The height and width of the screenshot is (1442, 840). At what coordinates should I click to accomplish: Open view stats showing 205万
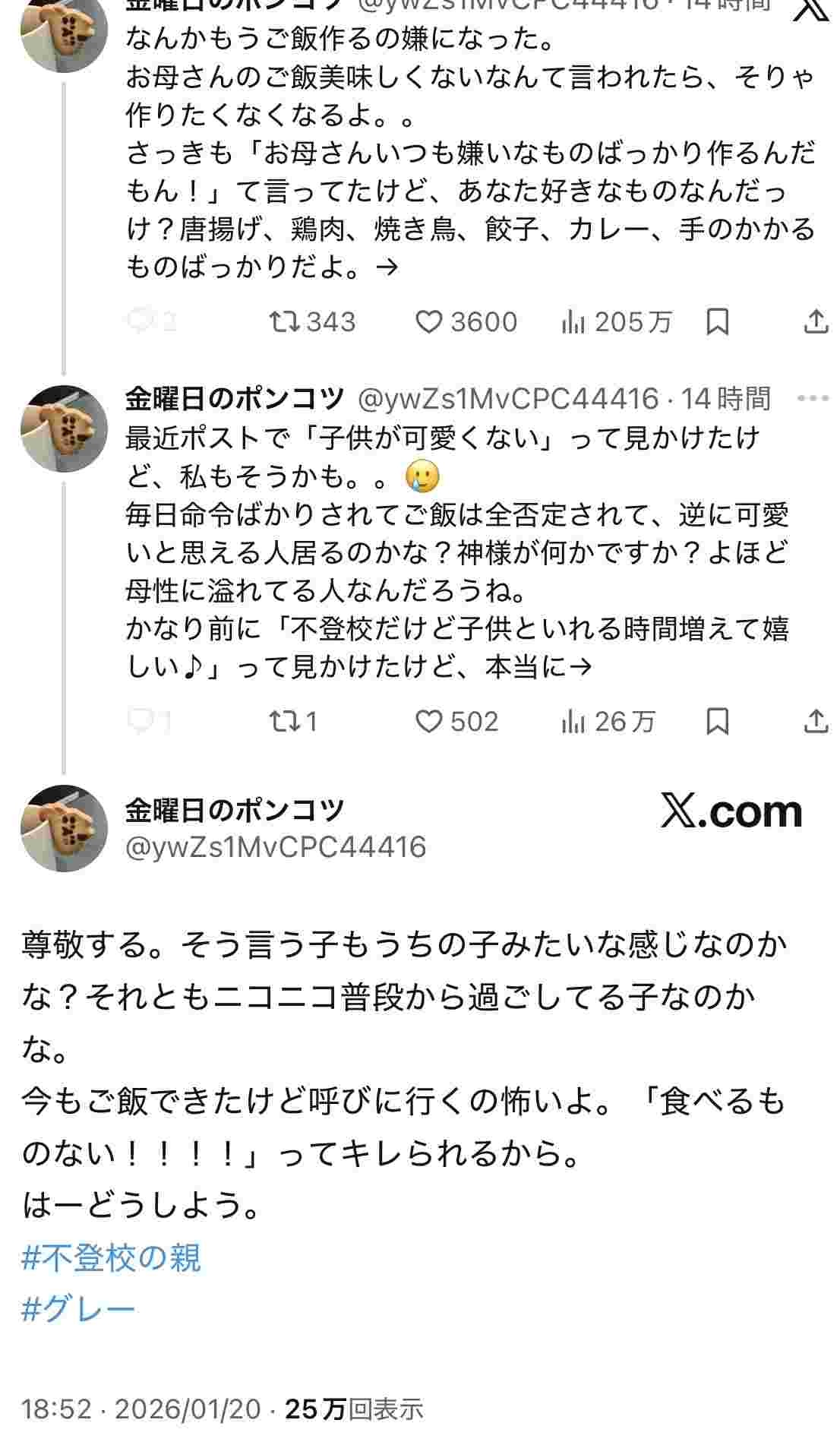point(573,323)
